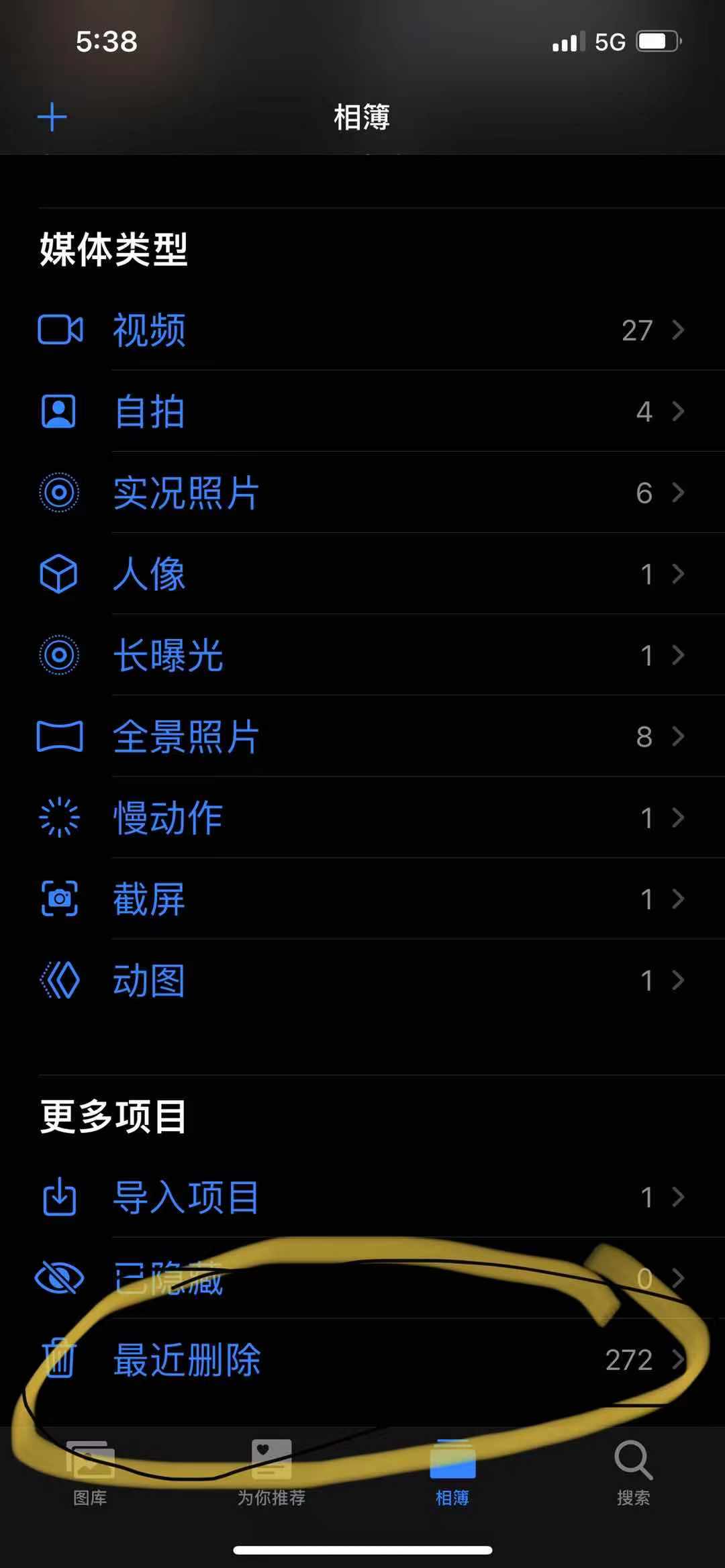725x1568 pixels.
Task: Select 实况照片 from media types
Action: 362,493
